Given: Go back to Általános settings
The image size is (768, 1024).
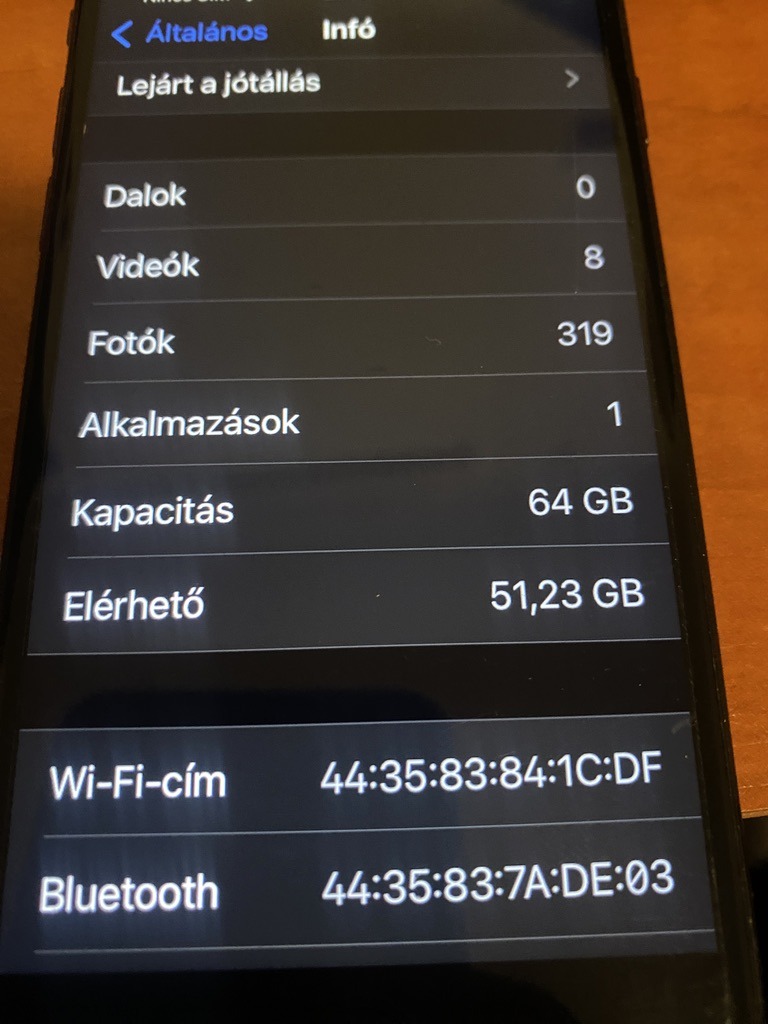Looking at the screenshot, I should 190,32.
